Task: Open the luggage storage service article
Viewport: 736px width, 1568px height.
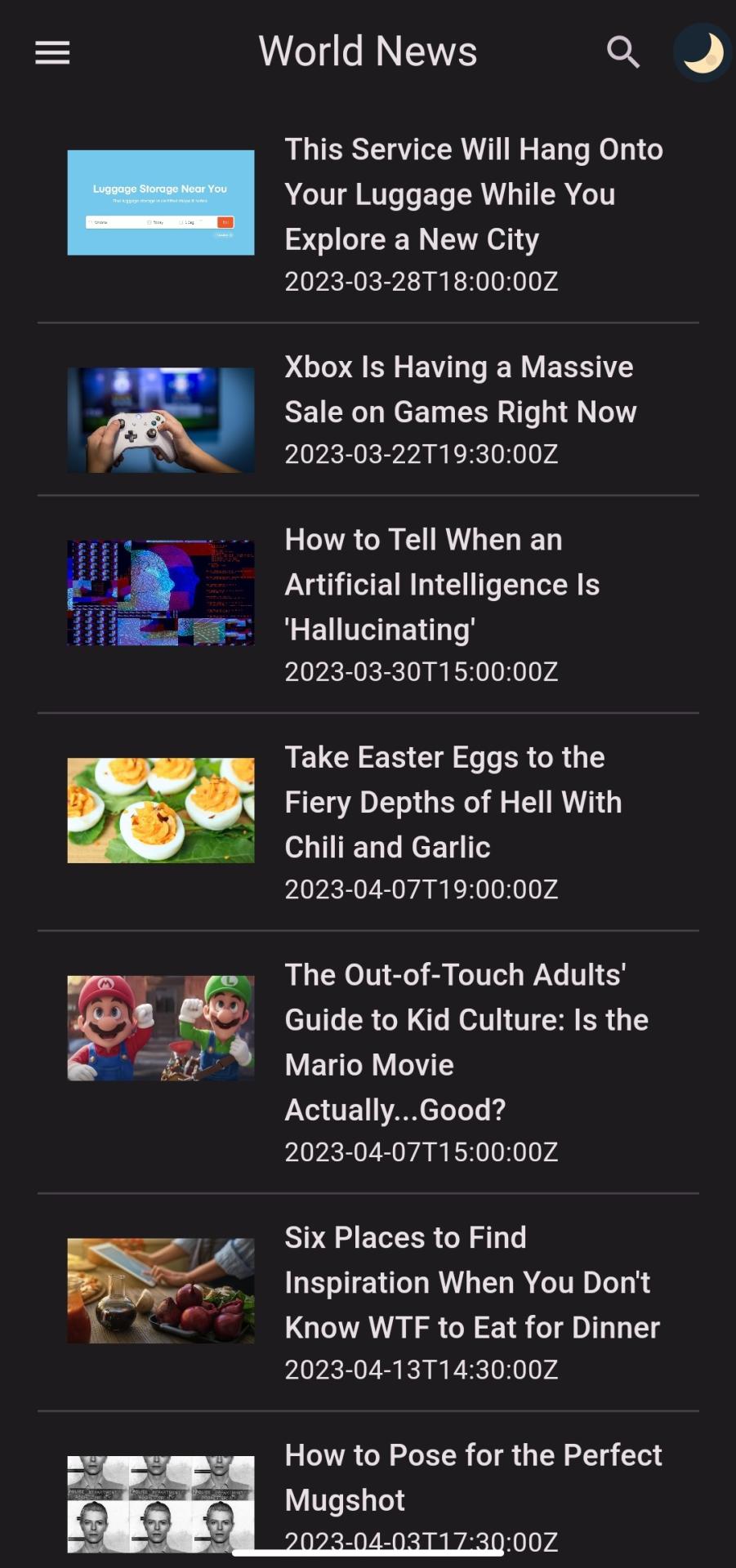Action: (473, 194)
